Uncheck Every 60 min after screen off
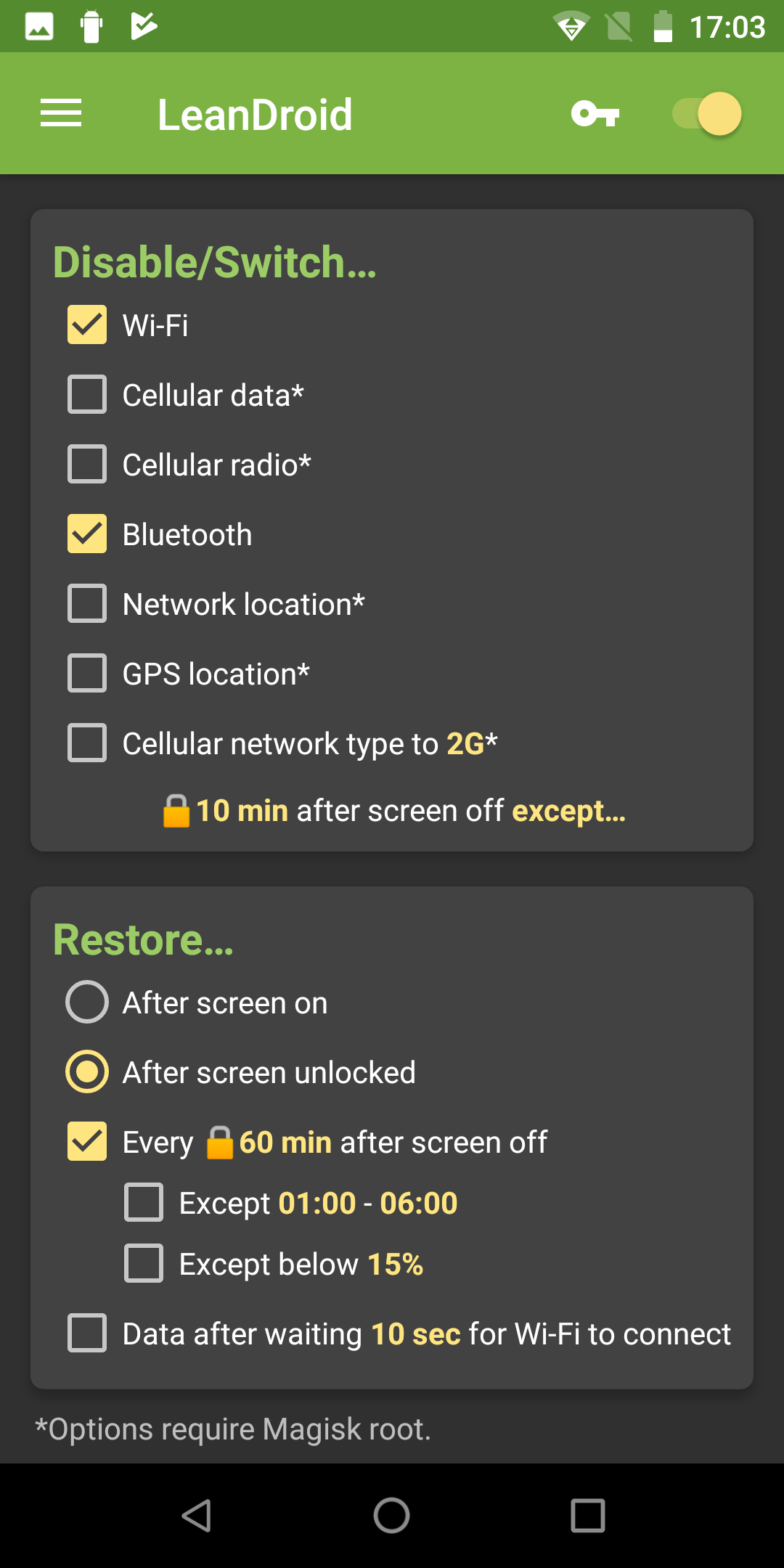This screenshot has height=1568, width=784. tap(87, 1141)
